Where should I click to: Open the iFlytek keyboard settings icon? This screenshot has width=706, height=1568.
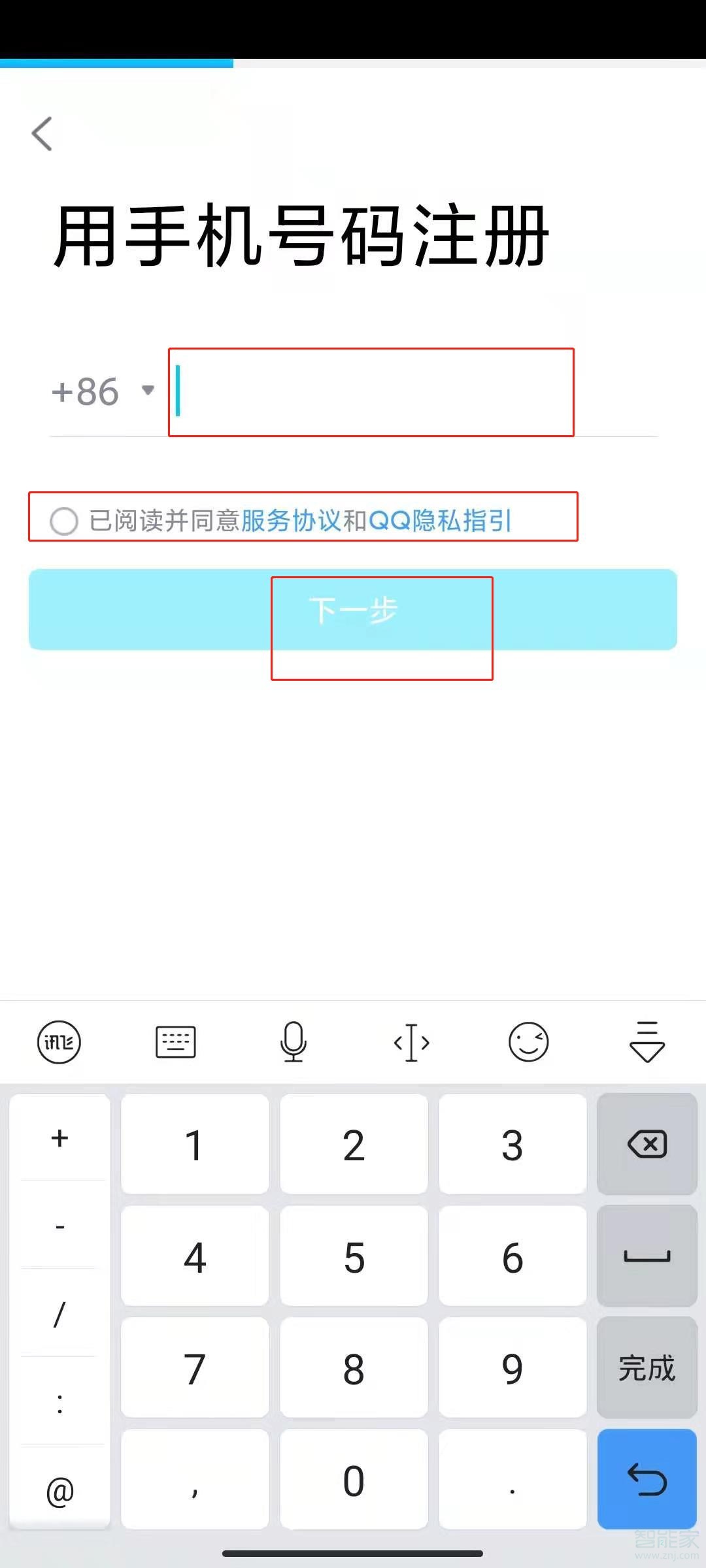(x=59, y=1042)
